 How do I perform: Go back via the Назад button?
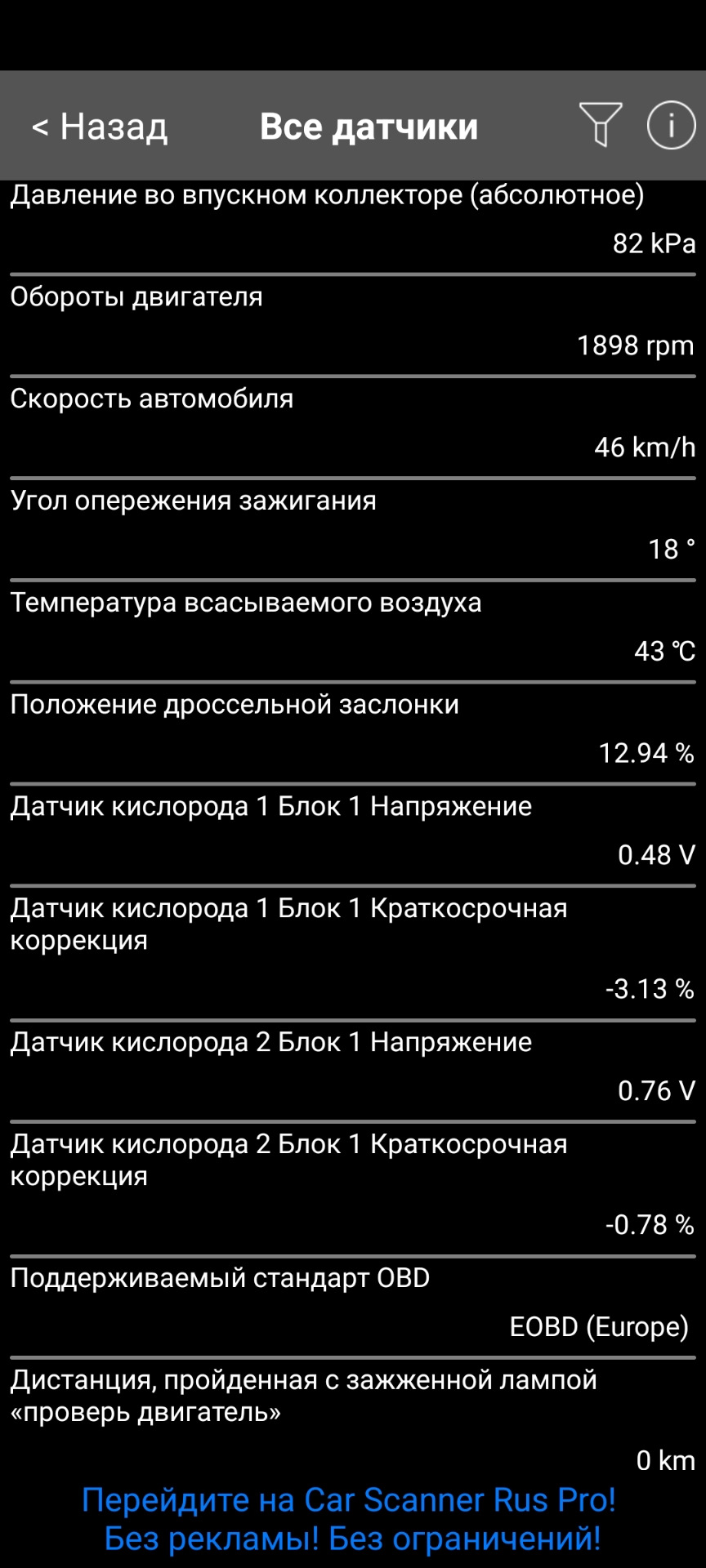[x=100, y=127]
